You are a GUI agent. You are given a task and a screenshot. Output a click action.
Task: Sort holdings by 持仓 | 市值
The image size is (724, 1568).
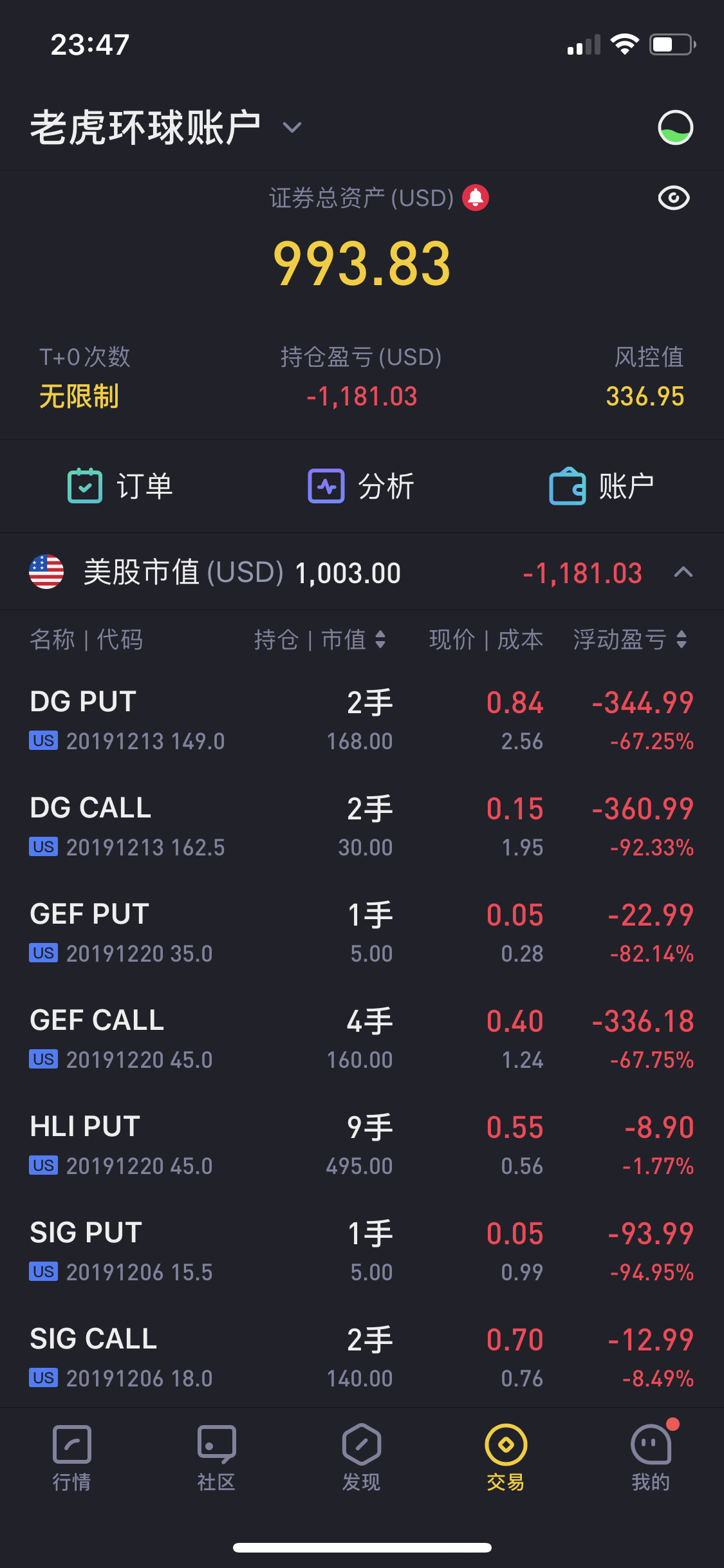(320, 640)
